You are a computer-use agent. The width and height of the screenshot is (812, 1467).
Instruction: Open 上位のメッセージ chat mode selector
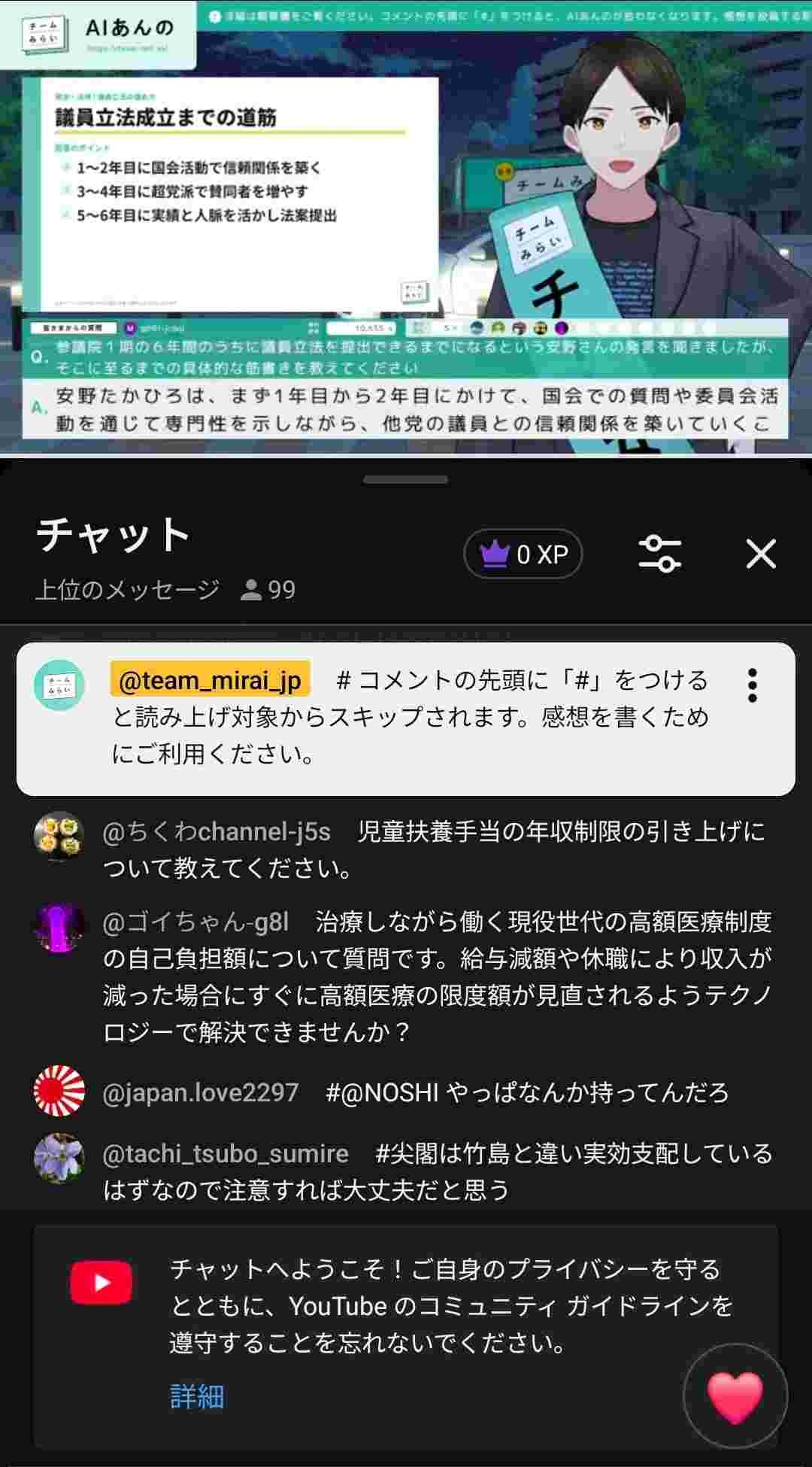[x=128, y=590]
